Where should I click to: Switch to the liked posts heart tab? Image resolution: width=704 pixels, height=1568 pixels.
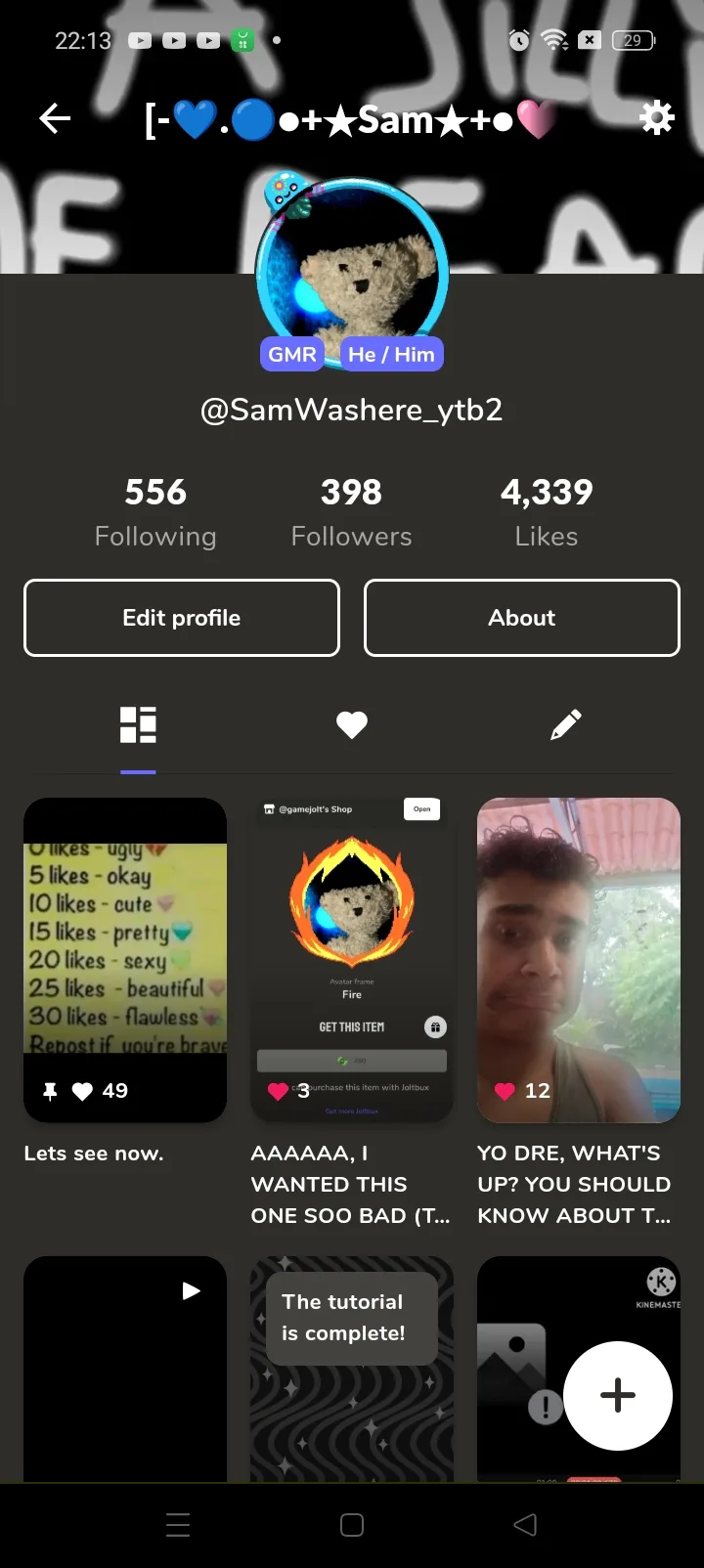tap(352, 724)
